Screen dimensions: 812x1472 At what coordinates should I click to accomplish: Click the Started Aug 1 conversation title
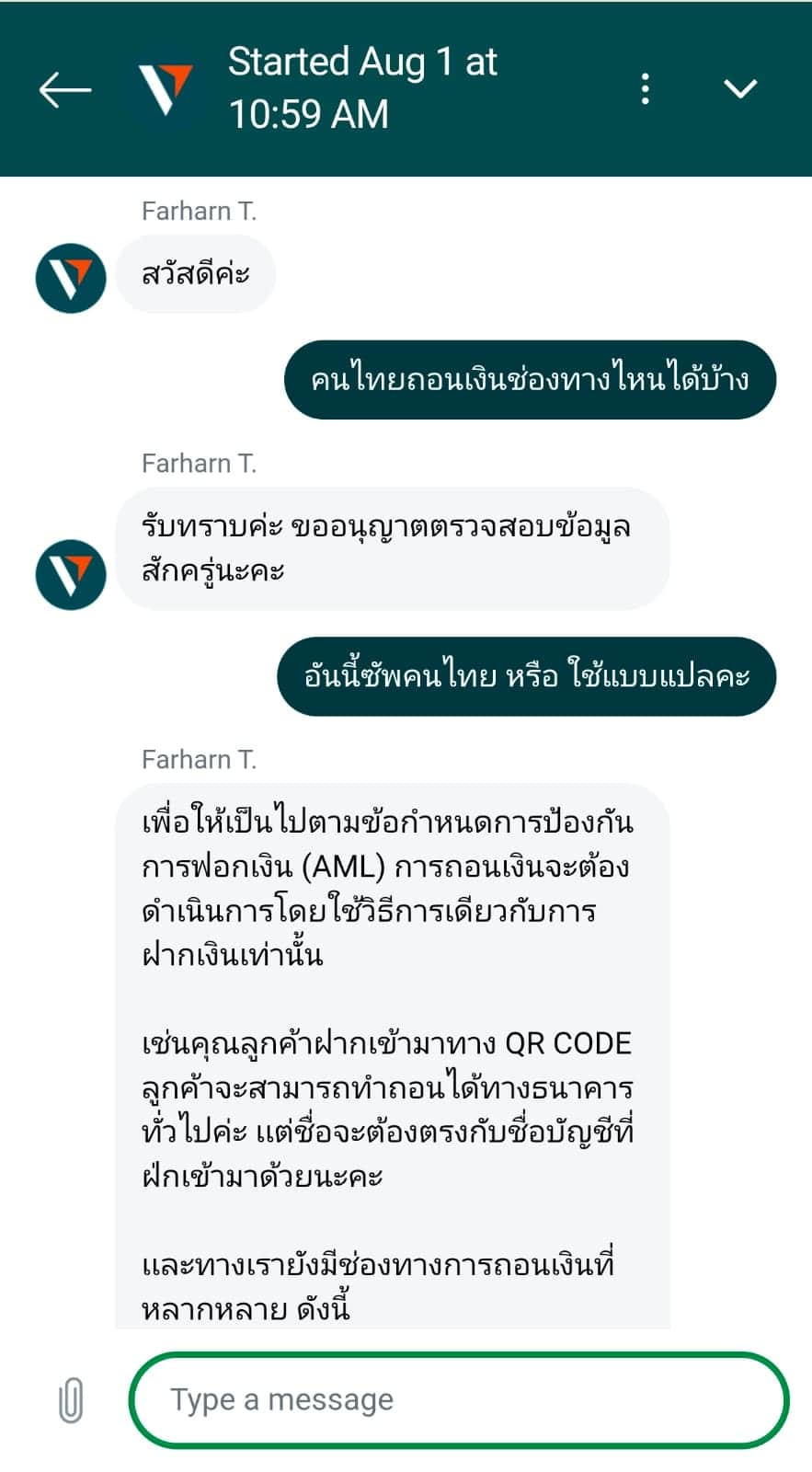click(x=362, y=63)
